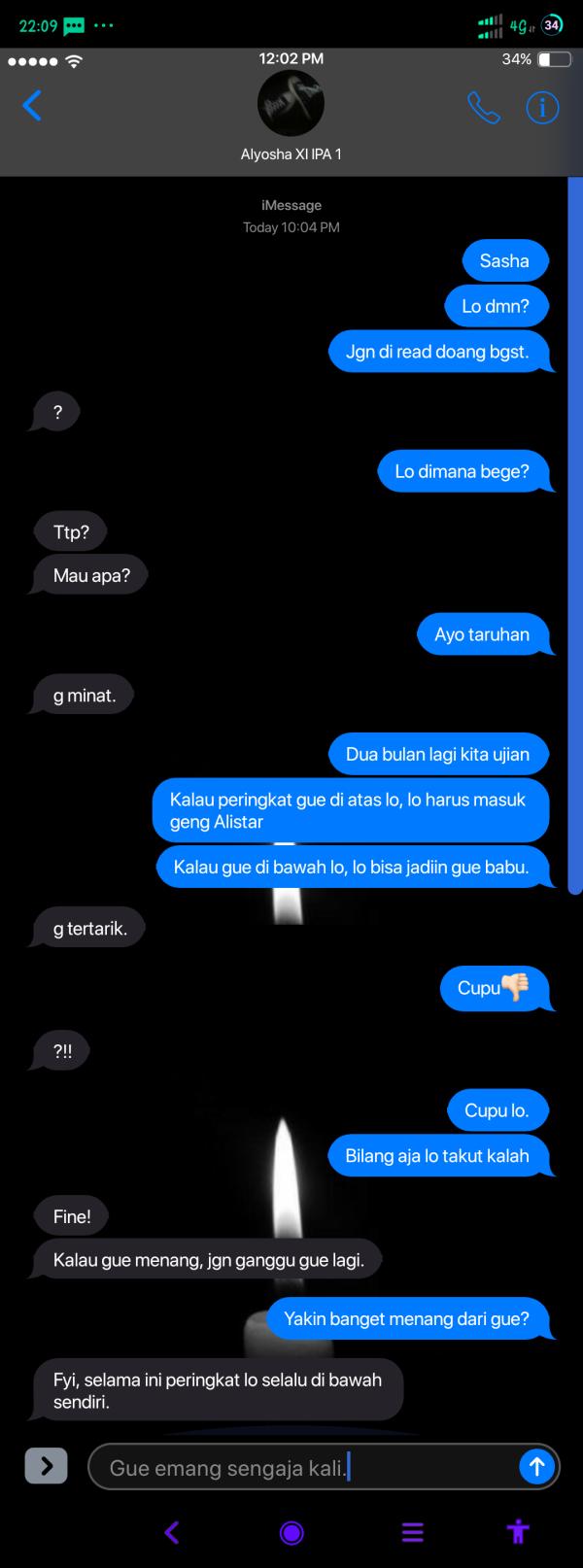583x1568 pixels.
Task: Go back from the Alyosha chat
Action: pyautogui.click(x=32, y=105)
